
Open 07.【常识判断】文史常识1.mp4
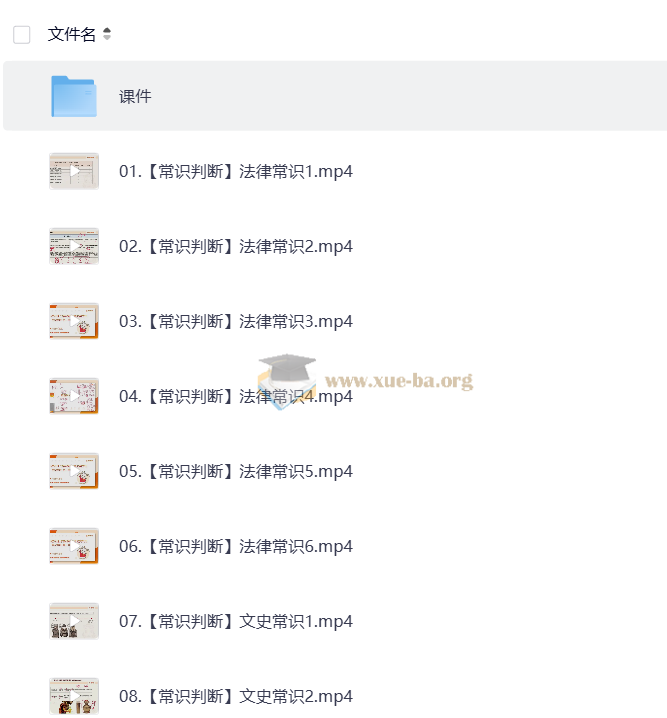click(x=235, y=621)
